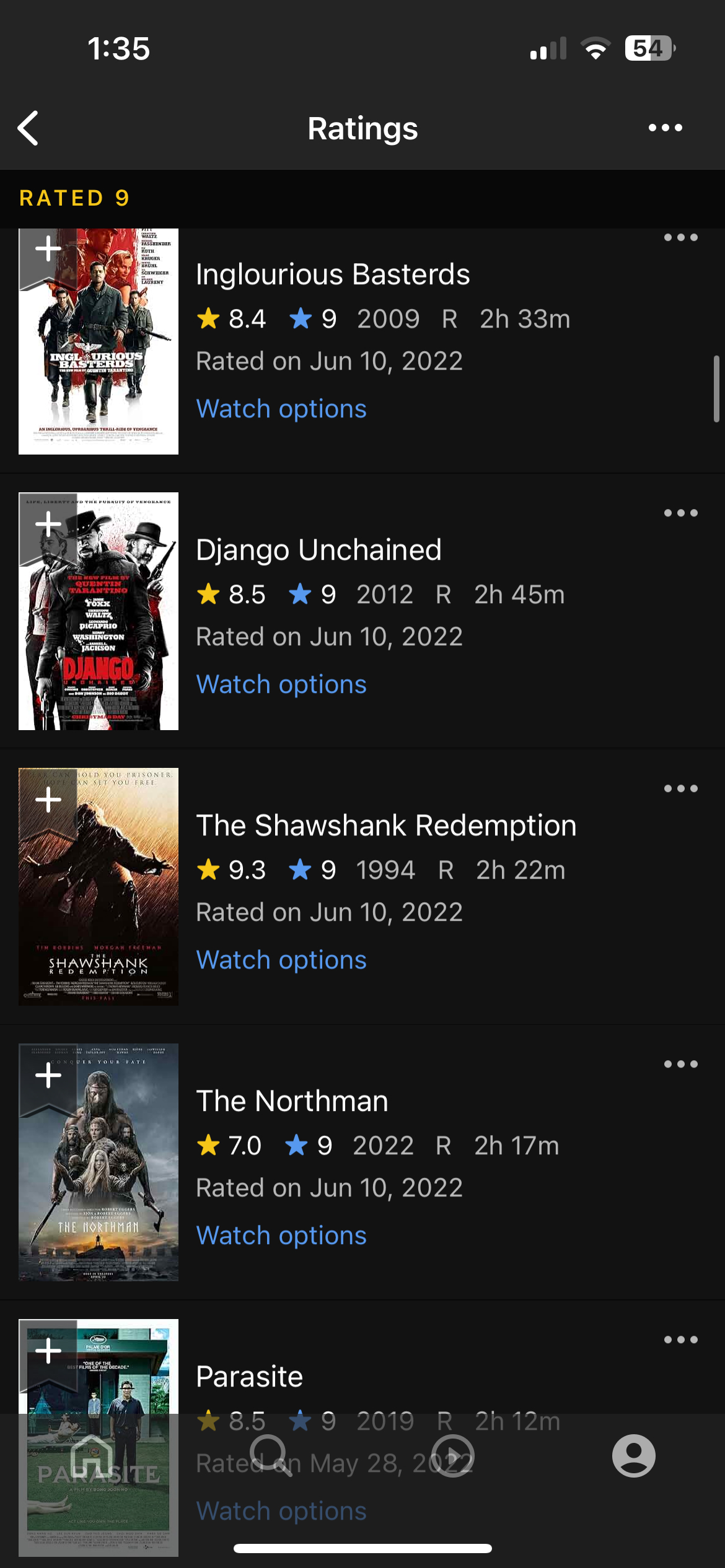
Task: Switch to the Video tab
Action: [452, 1455]
